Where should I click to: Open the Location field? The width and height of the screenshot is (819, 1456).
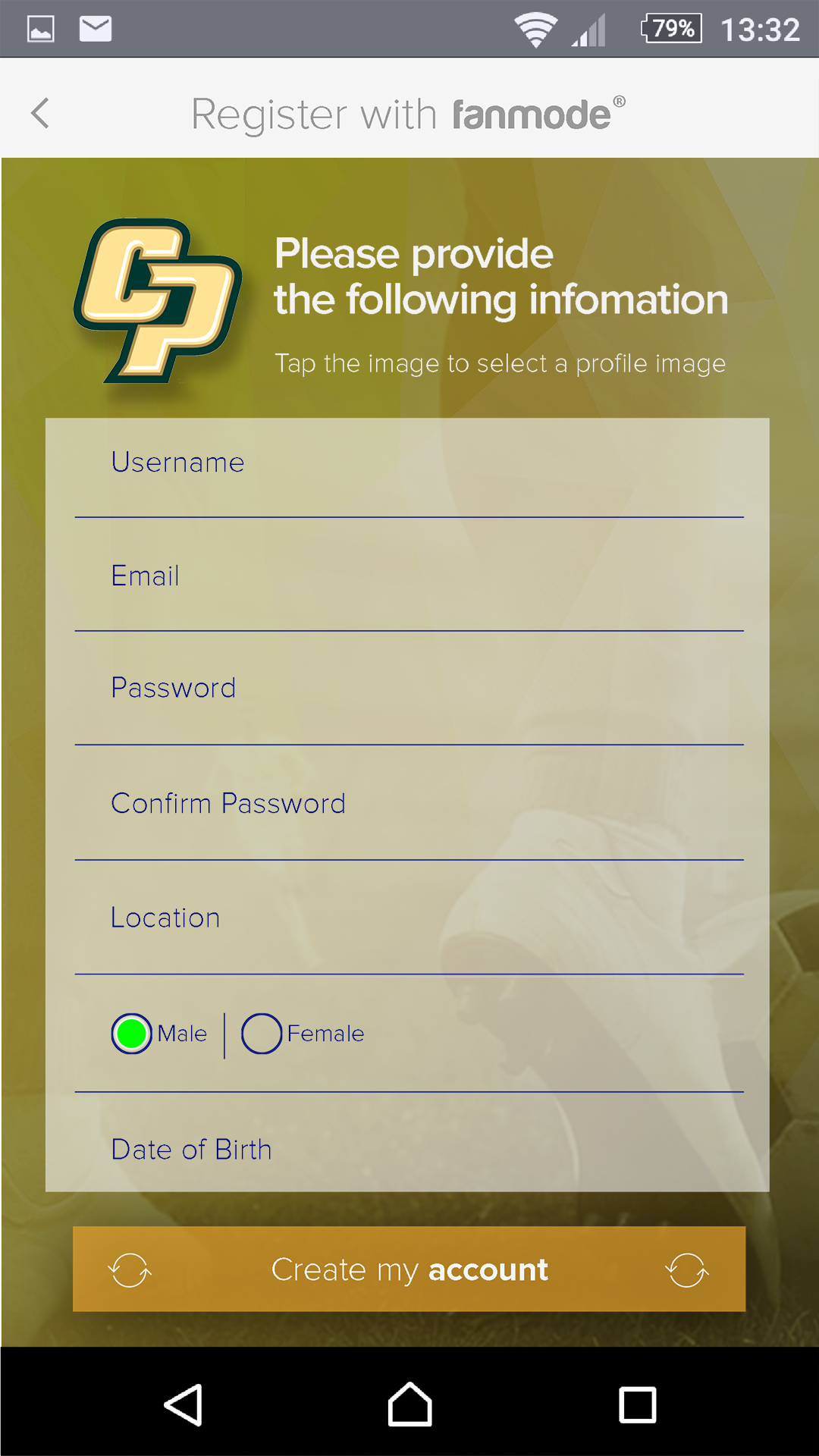[409, 919]
